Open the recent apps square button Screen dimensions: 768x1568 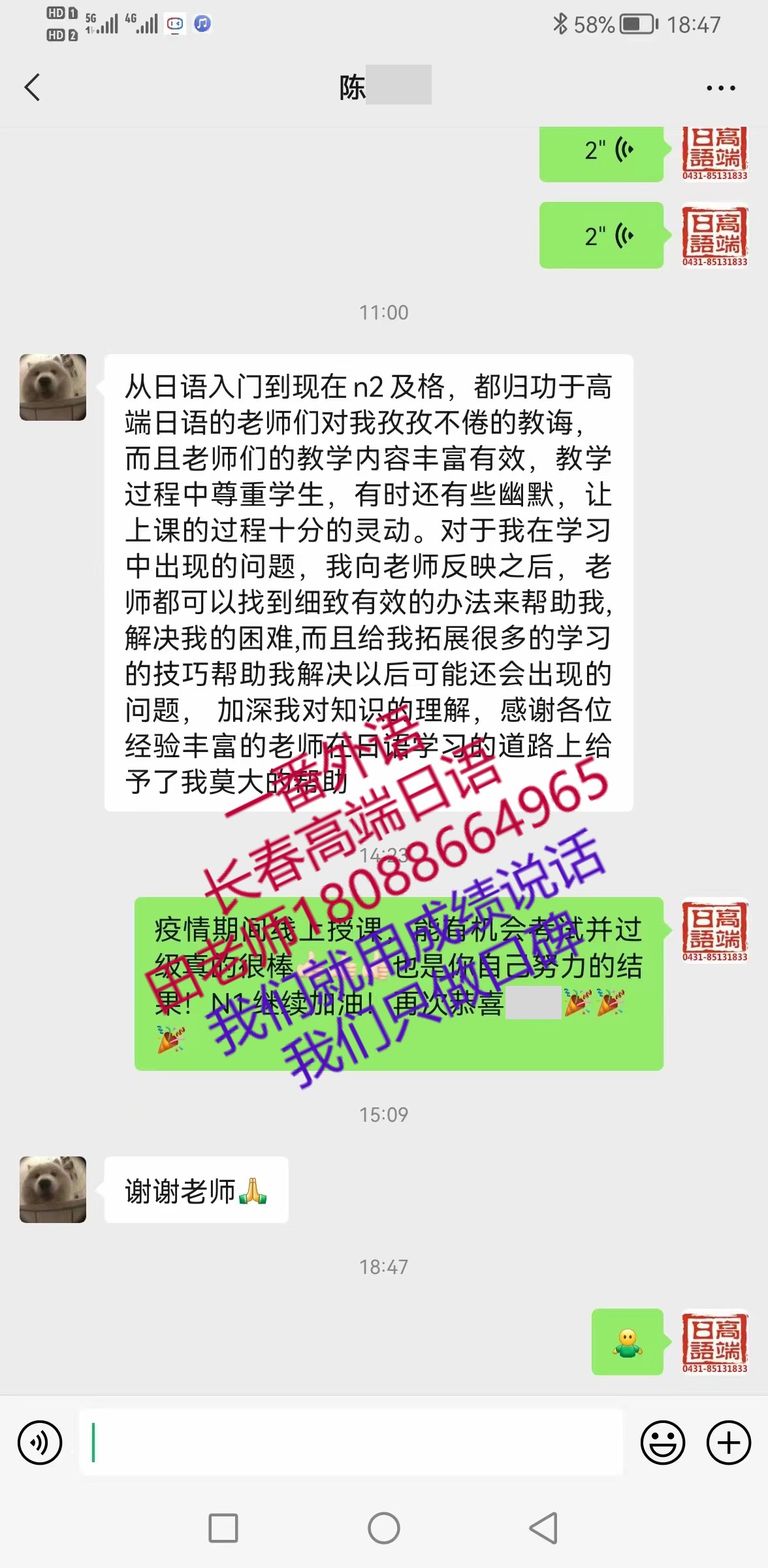point(223,1529)
